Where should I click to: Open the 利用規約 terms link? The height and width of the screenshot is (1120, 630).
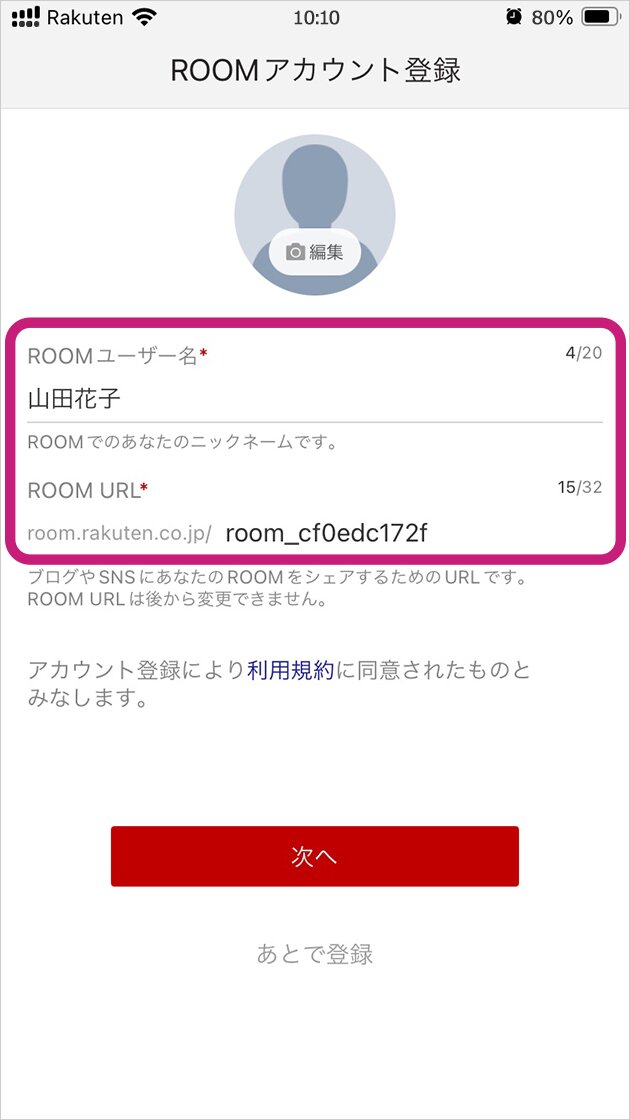coord(290,670)
